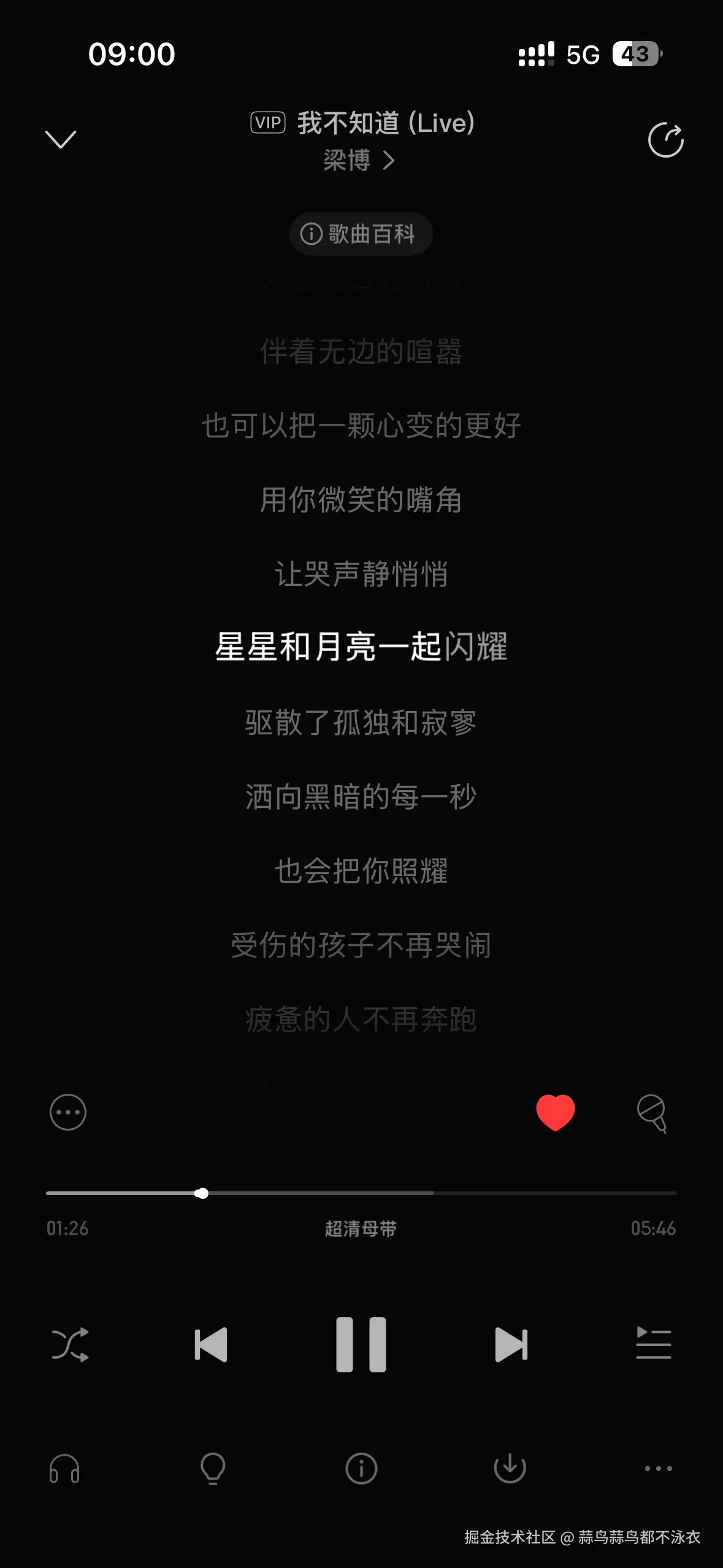This screenshot has width=723, height=1568.
Task: Share the song 我不知道 (Live)
Action: [x=666, y=140]
